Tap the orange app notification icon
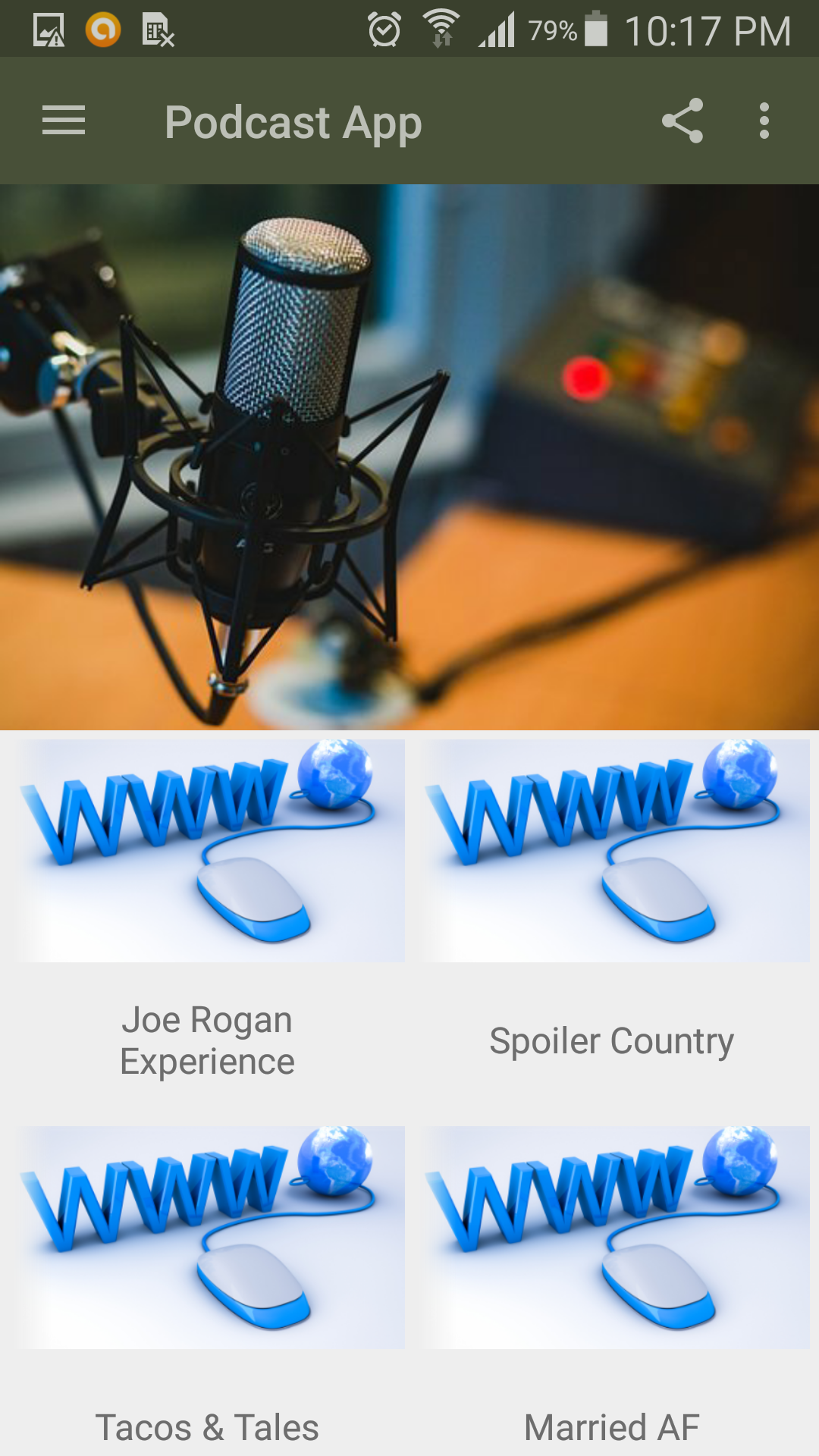The image size is (819, 1456). (x=102, y=30)
